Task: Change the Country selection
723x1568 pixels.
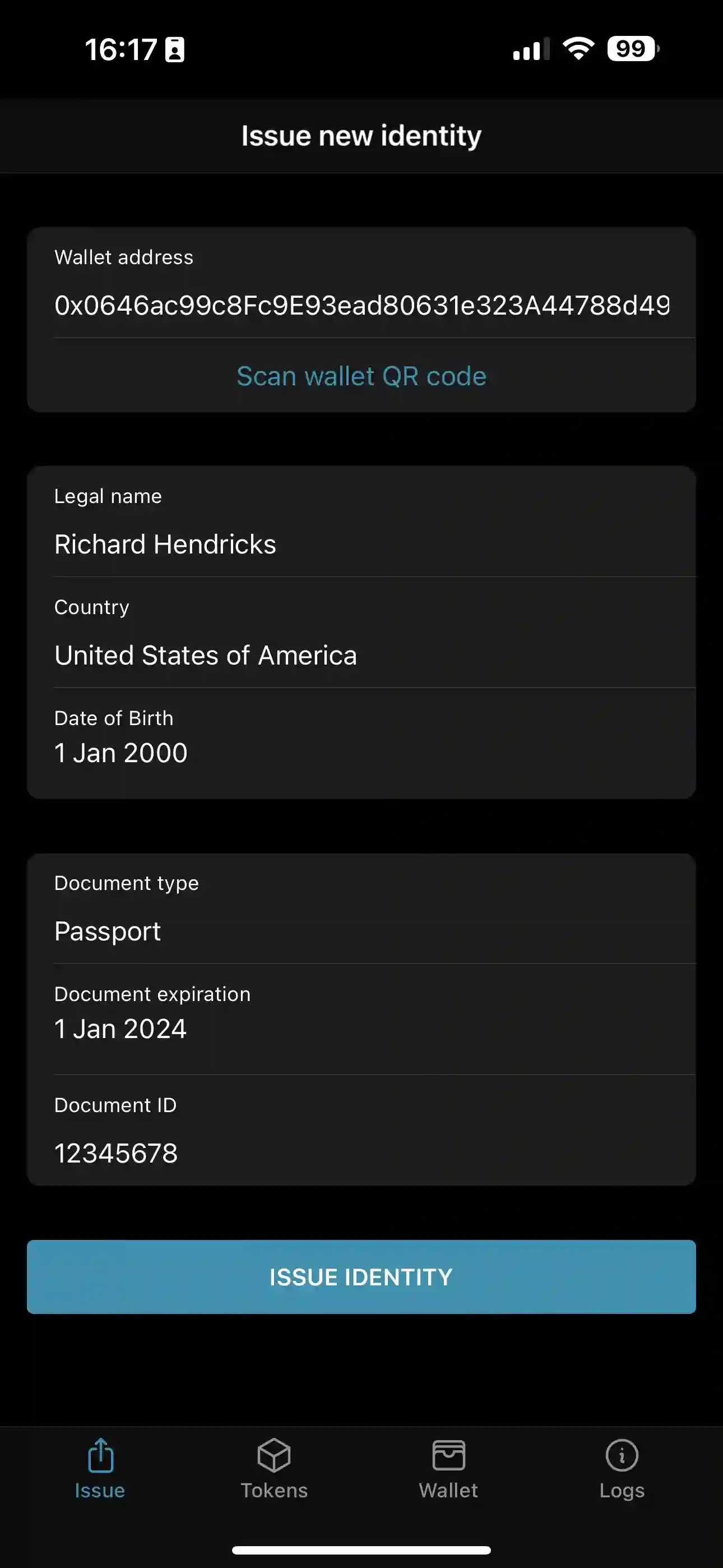Action: point(361,655)
